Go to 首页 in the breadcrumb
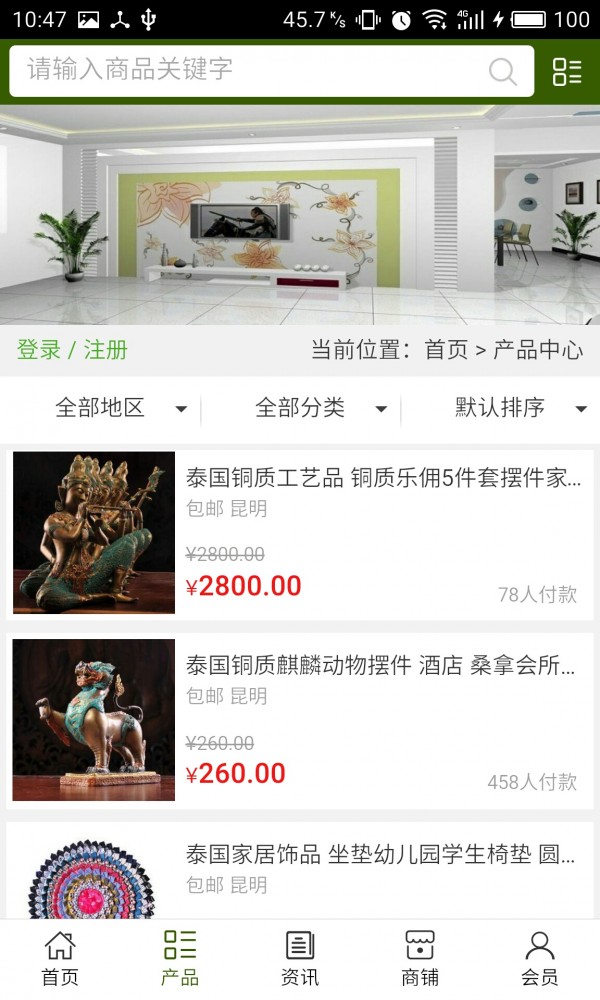The width and height of the screenshot is (600, 1000). (x=446, y=350)
